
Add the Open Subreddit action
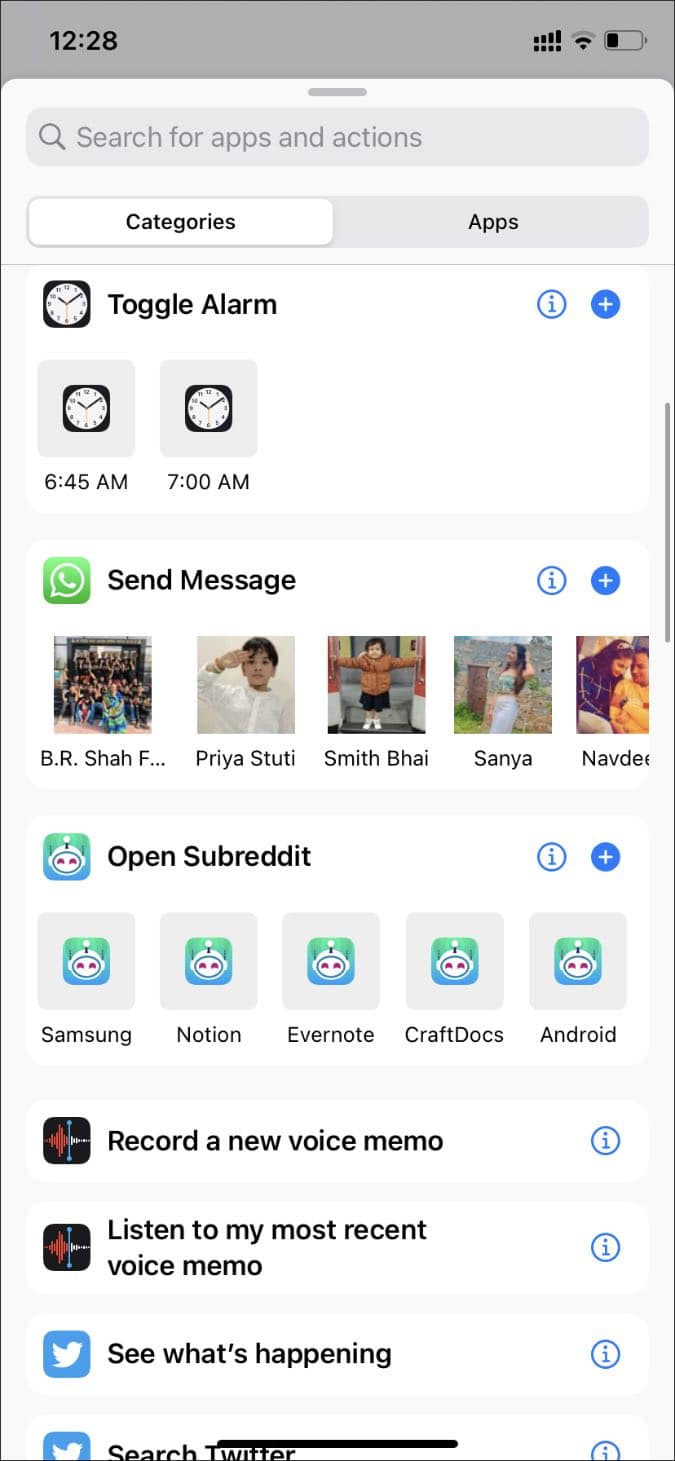[x=605, y=856]
